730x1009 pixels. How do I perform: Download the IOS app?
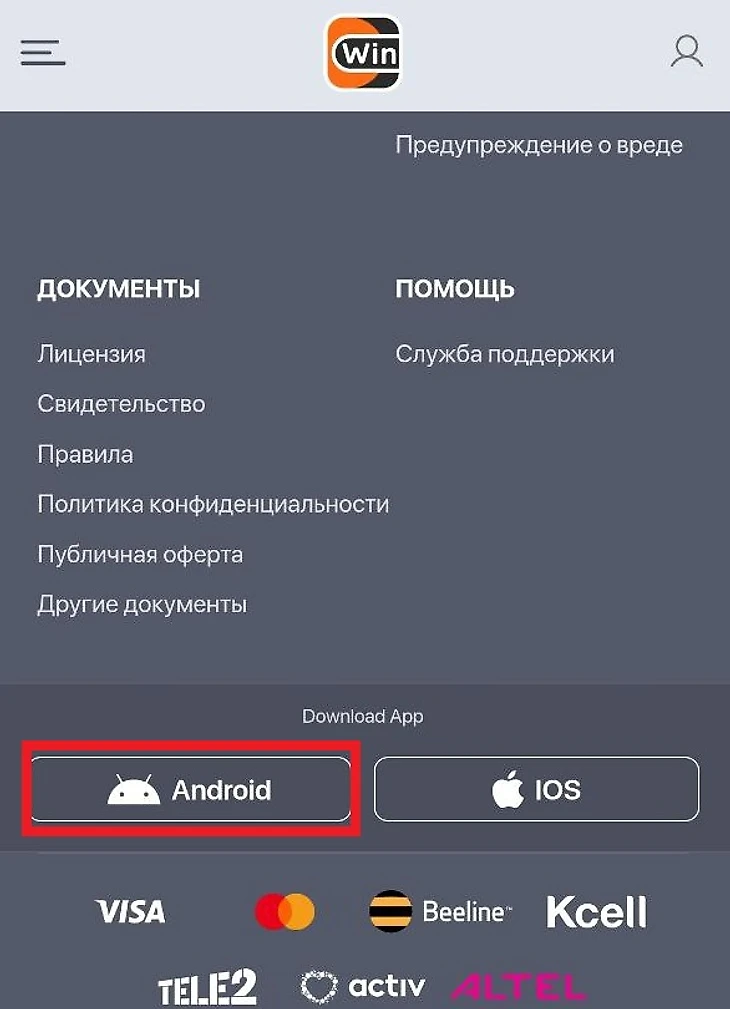tap(536, 789)
